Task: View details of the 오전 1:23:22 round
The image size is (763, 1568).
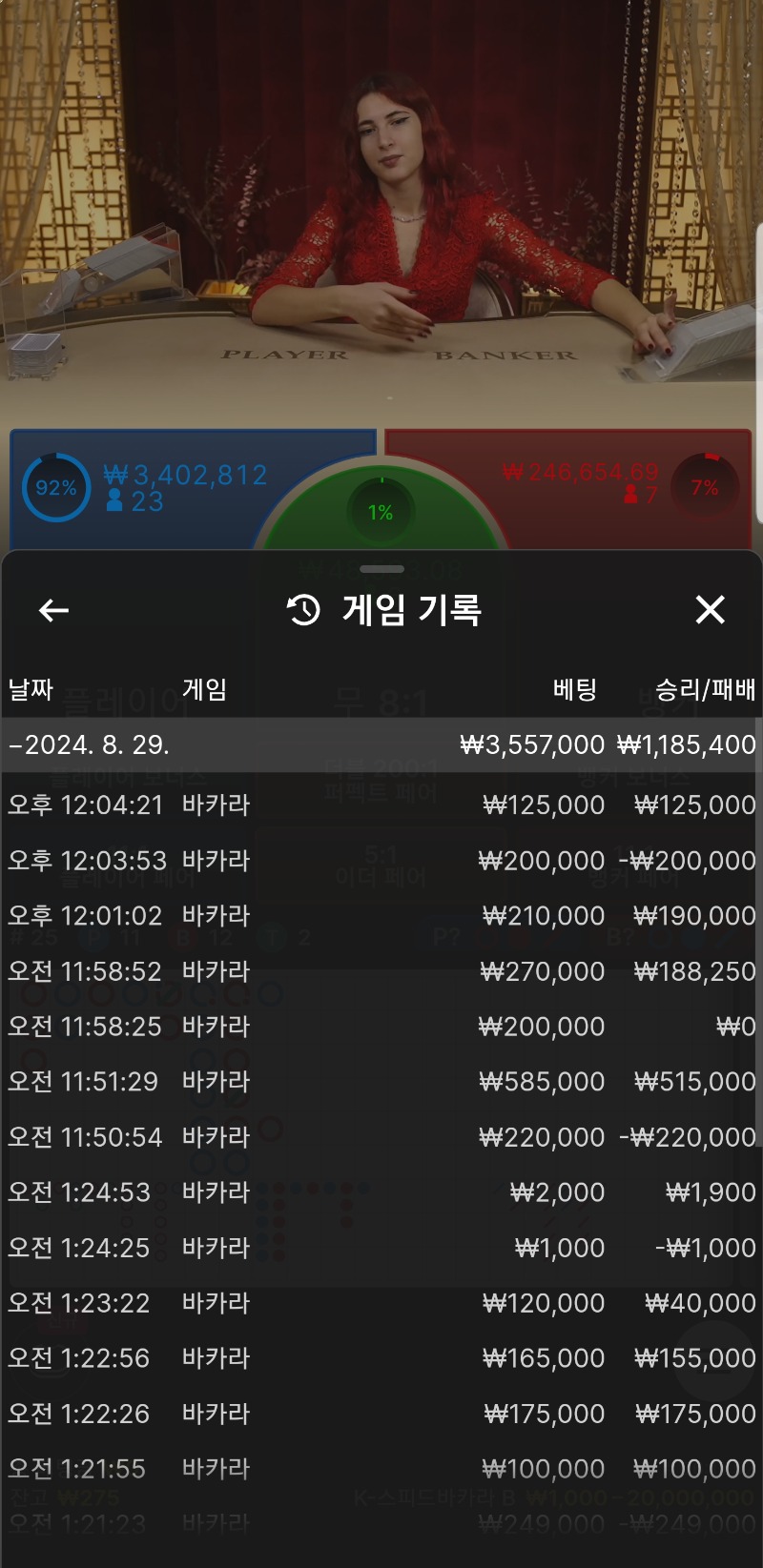Action: (381, 1303)
